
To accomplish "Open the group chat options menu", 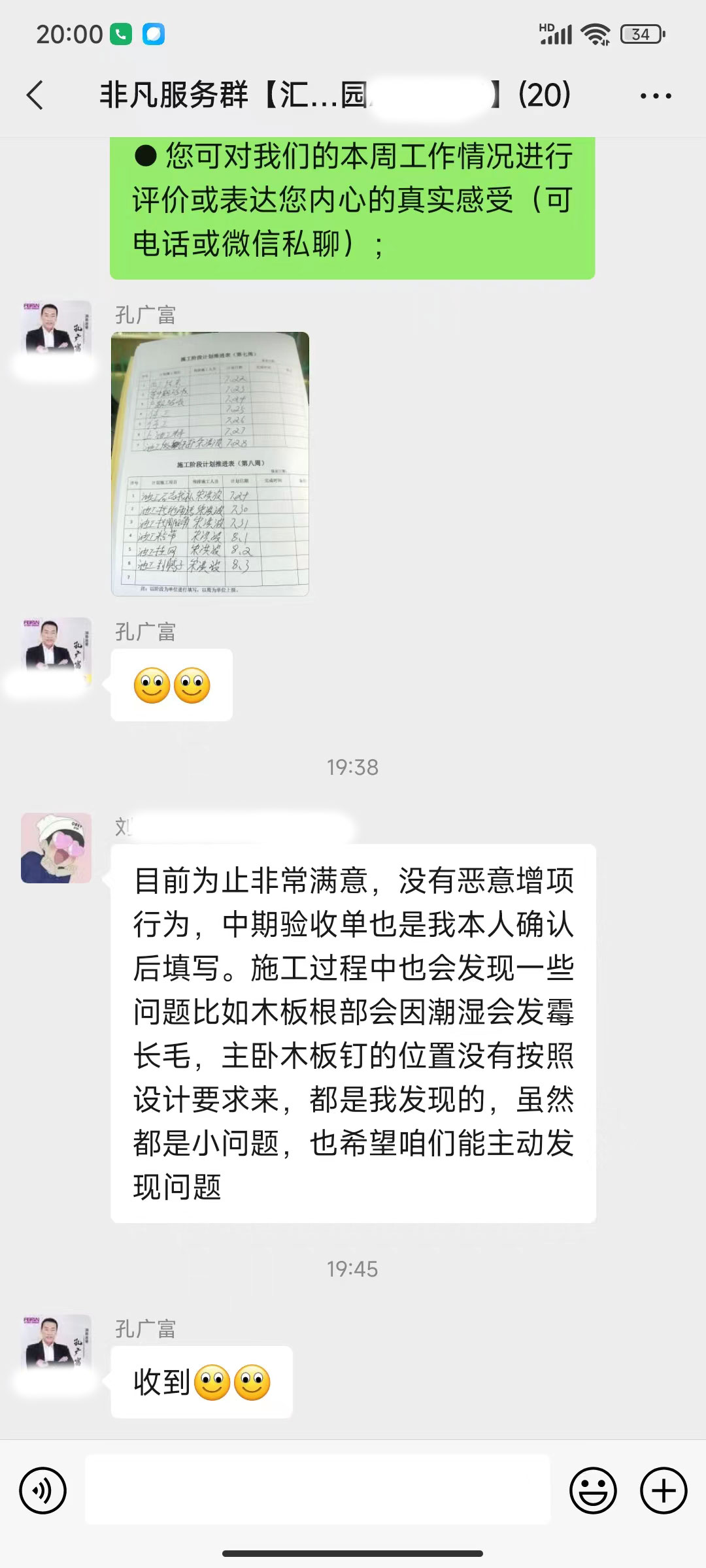I will pos(655,96).
